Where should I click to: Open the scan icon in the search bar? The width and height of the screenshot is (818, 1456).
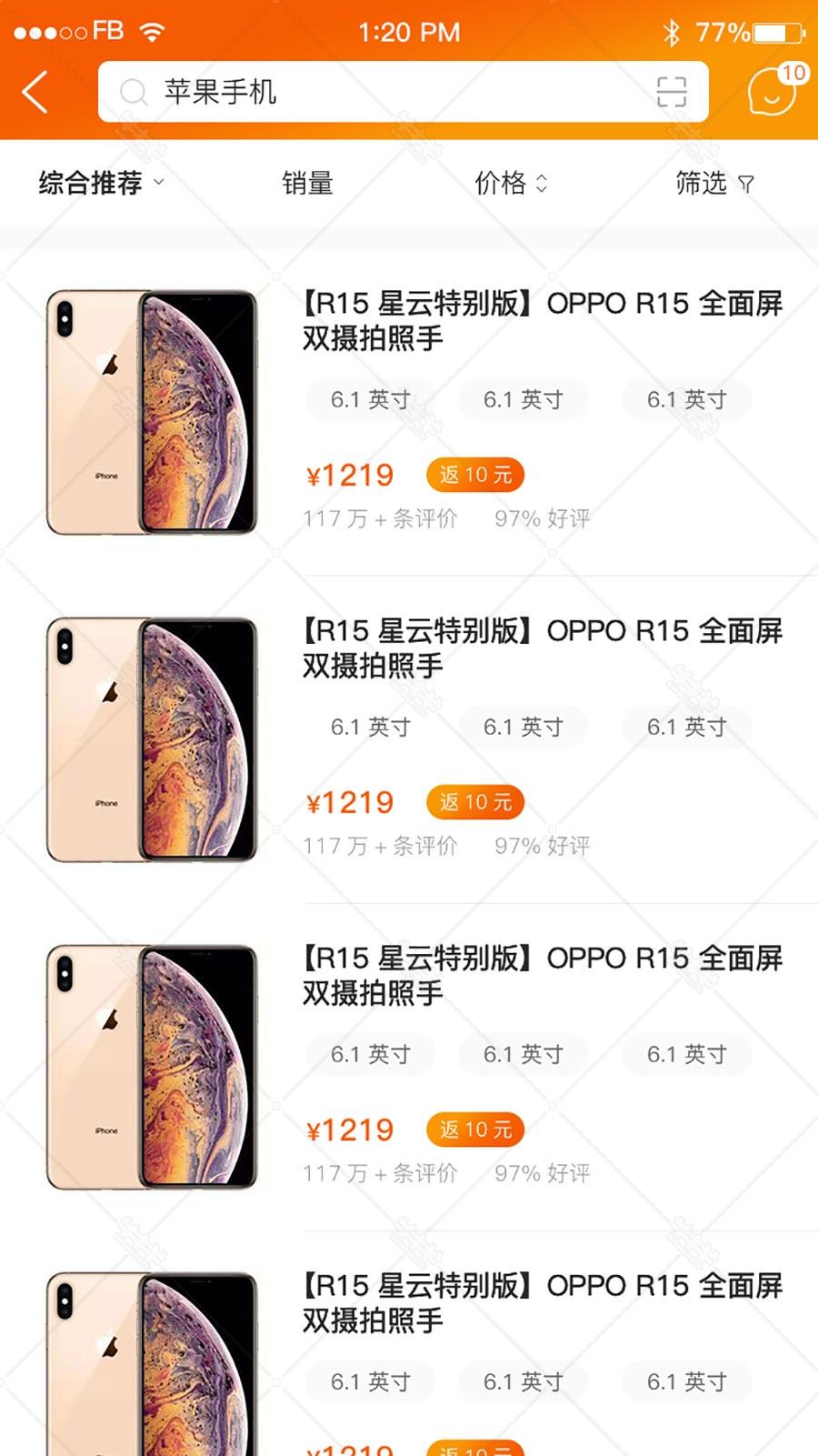click(x=671, y=92)
